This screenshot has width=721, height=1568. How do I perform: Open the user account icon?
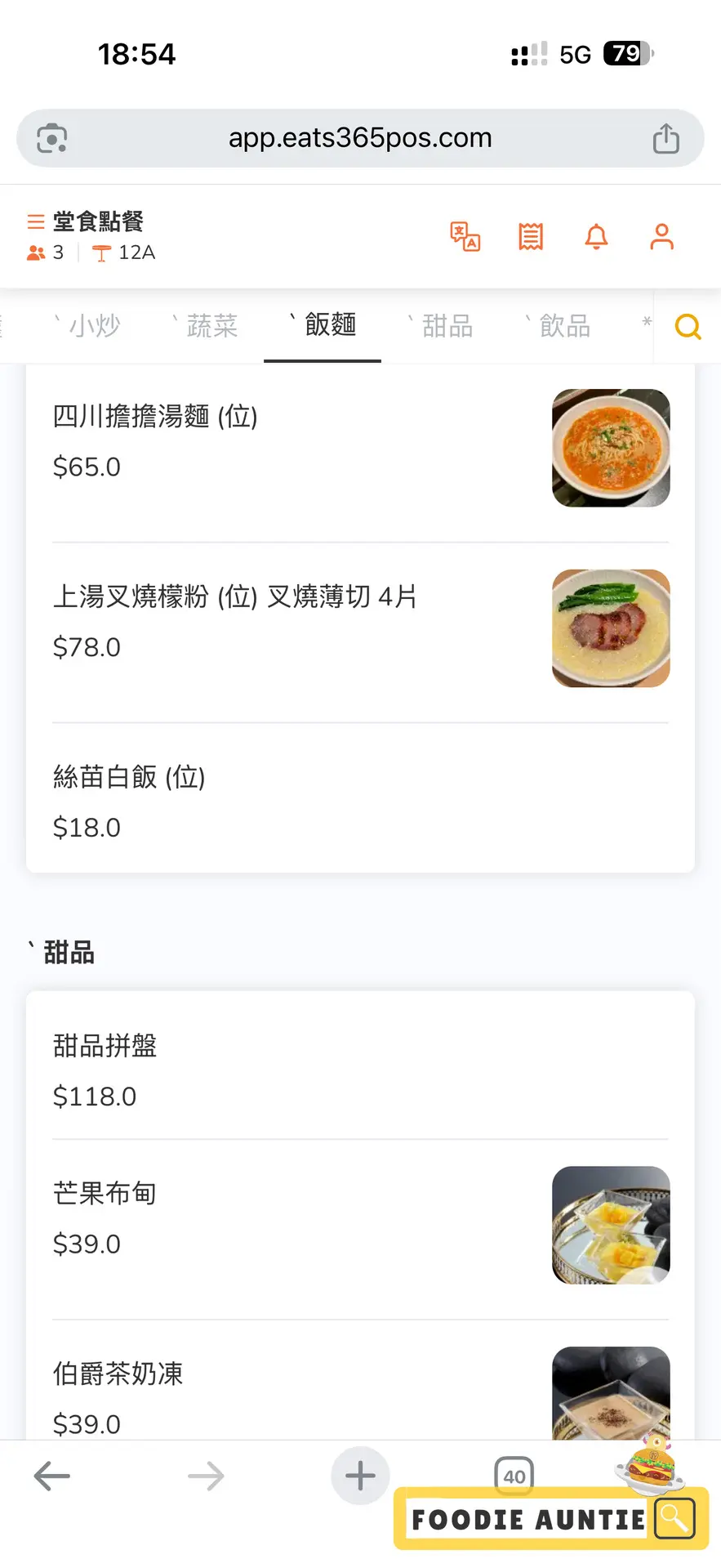click(661, 237)
